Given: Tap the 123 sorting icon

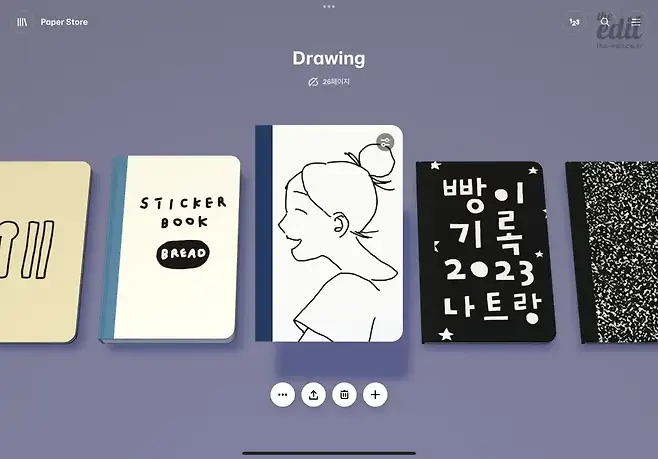Looking at the screenshot, I should 574,21.
